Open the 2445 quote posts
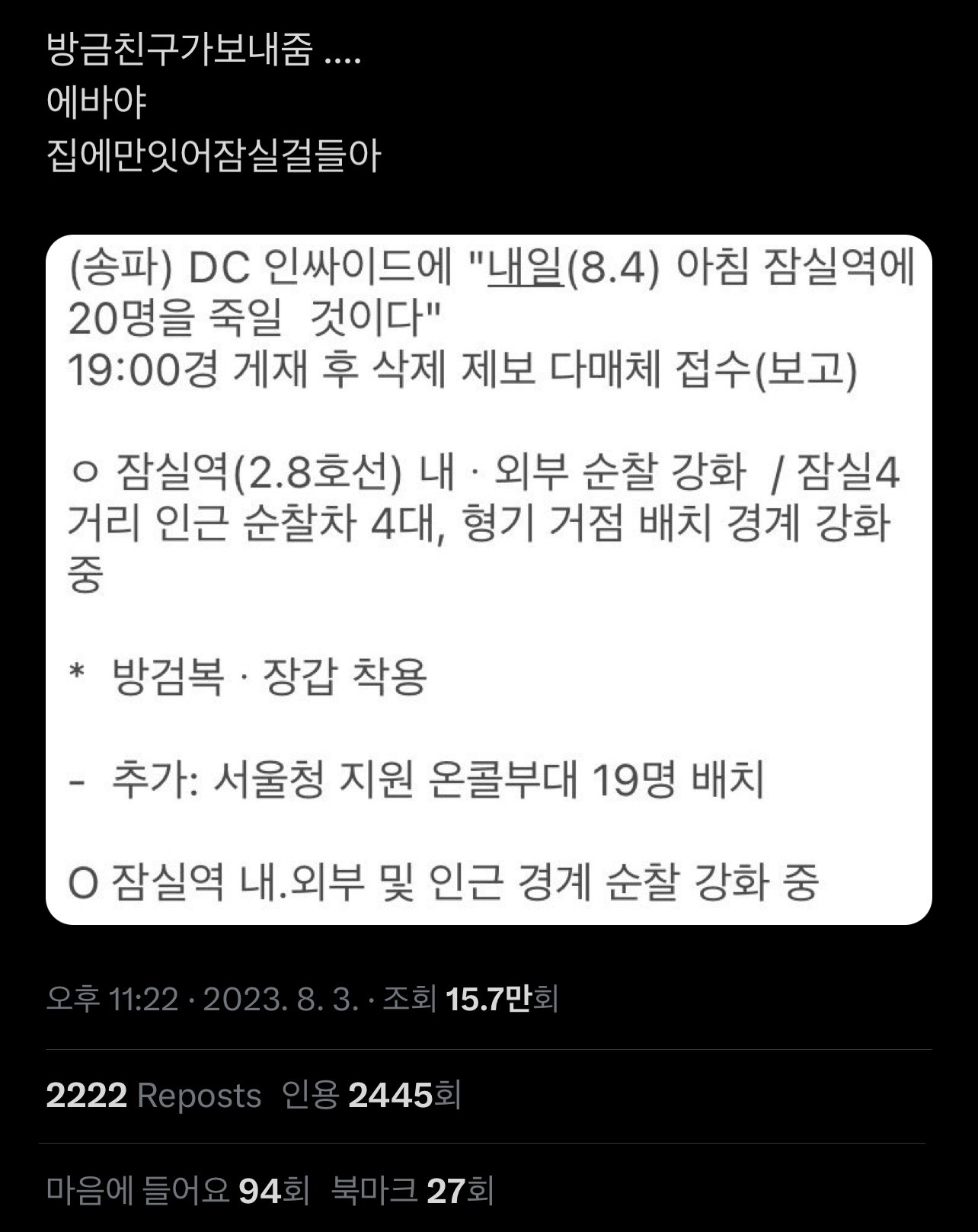 372,1096
